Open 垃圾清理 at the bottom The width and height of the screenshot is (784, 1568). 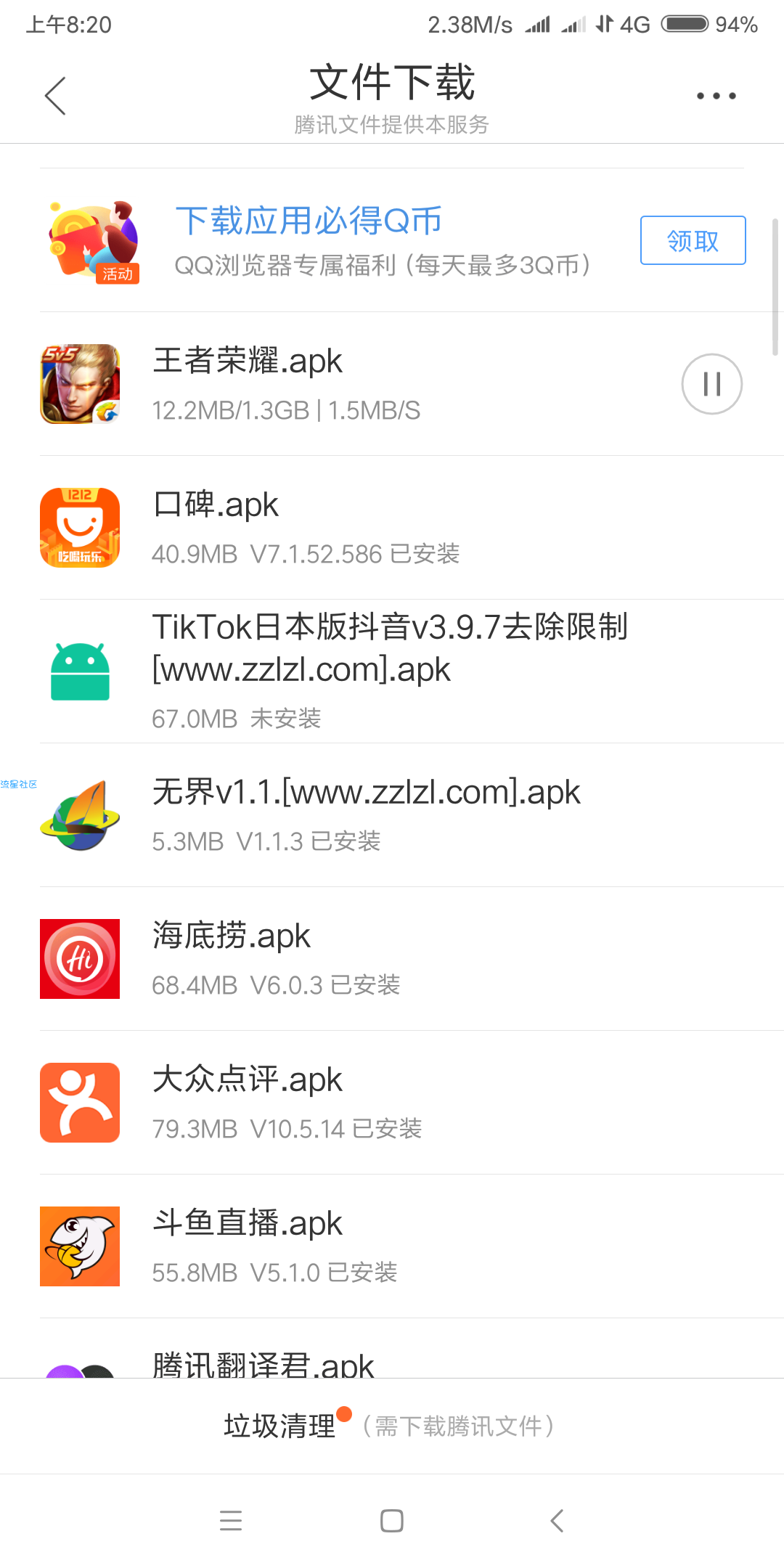pos(280,1426)
